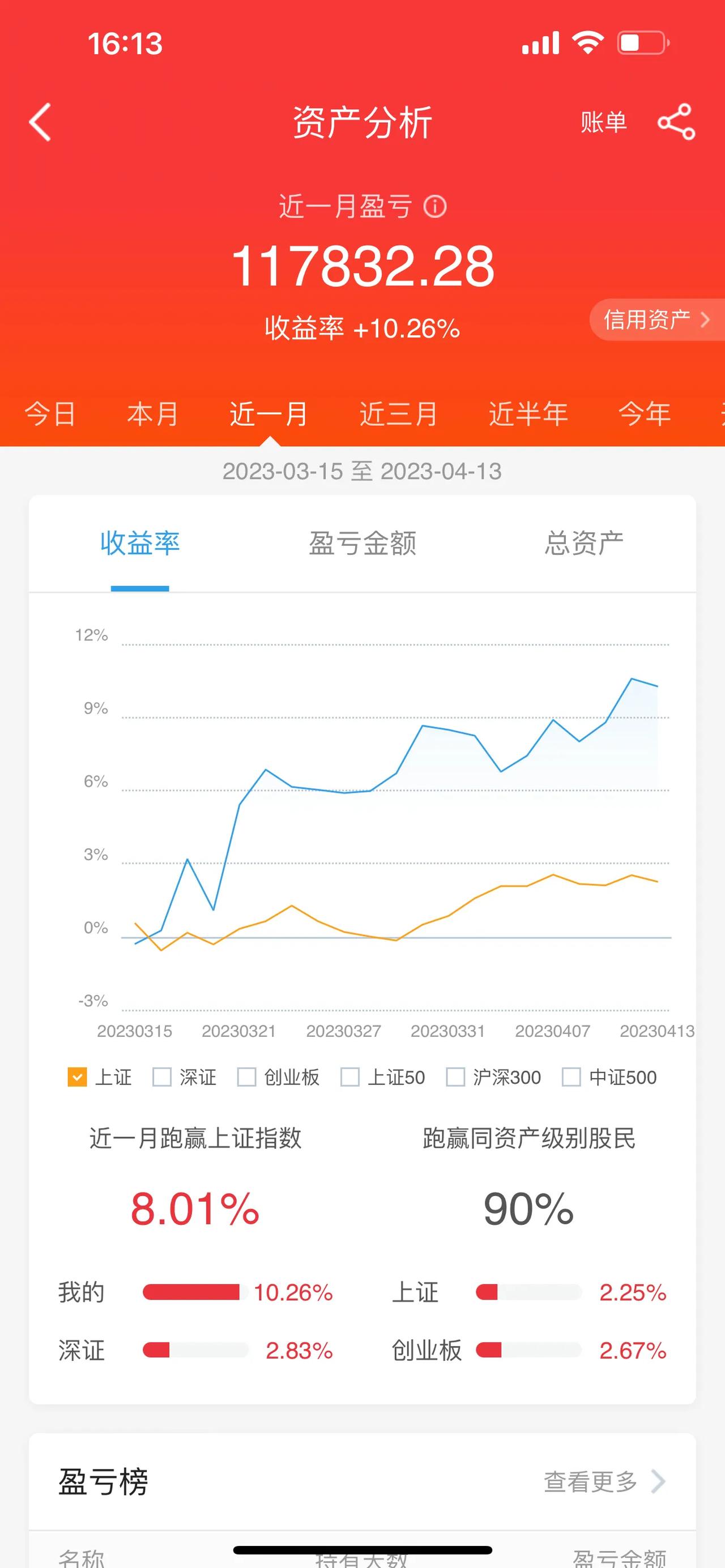
Task: Uncheck the 上证 index checkbox
Action: (x=76, y=1077)
